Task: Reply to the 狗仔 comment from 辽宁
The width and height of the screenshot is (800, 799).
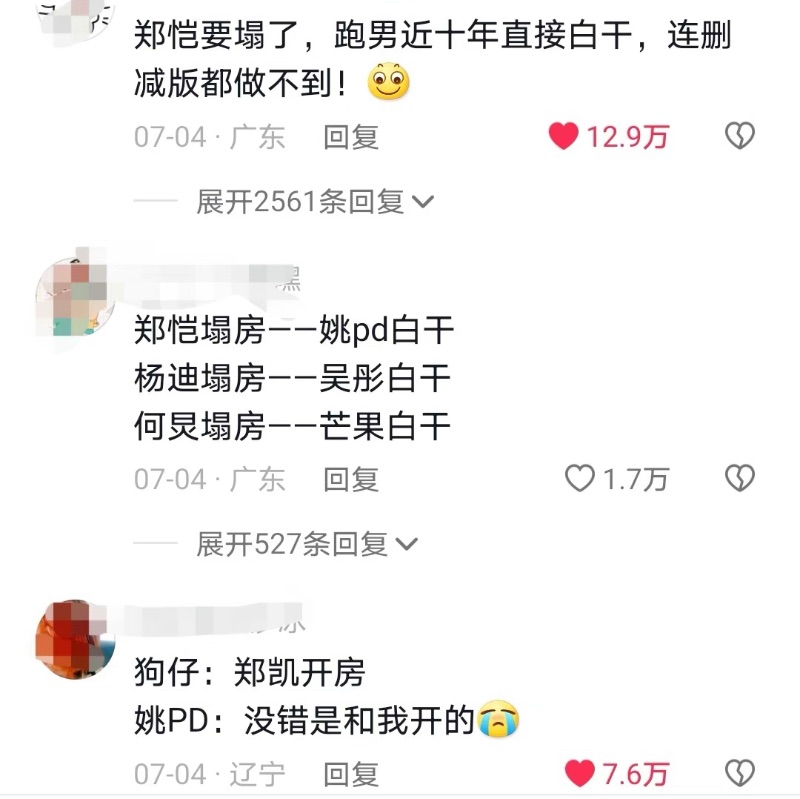Action: pyautogui.click(x=351, y=773)
